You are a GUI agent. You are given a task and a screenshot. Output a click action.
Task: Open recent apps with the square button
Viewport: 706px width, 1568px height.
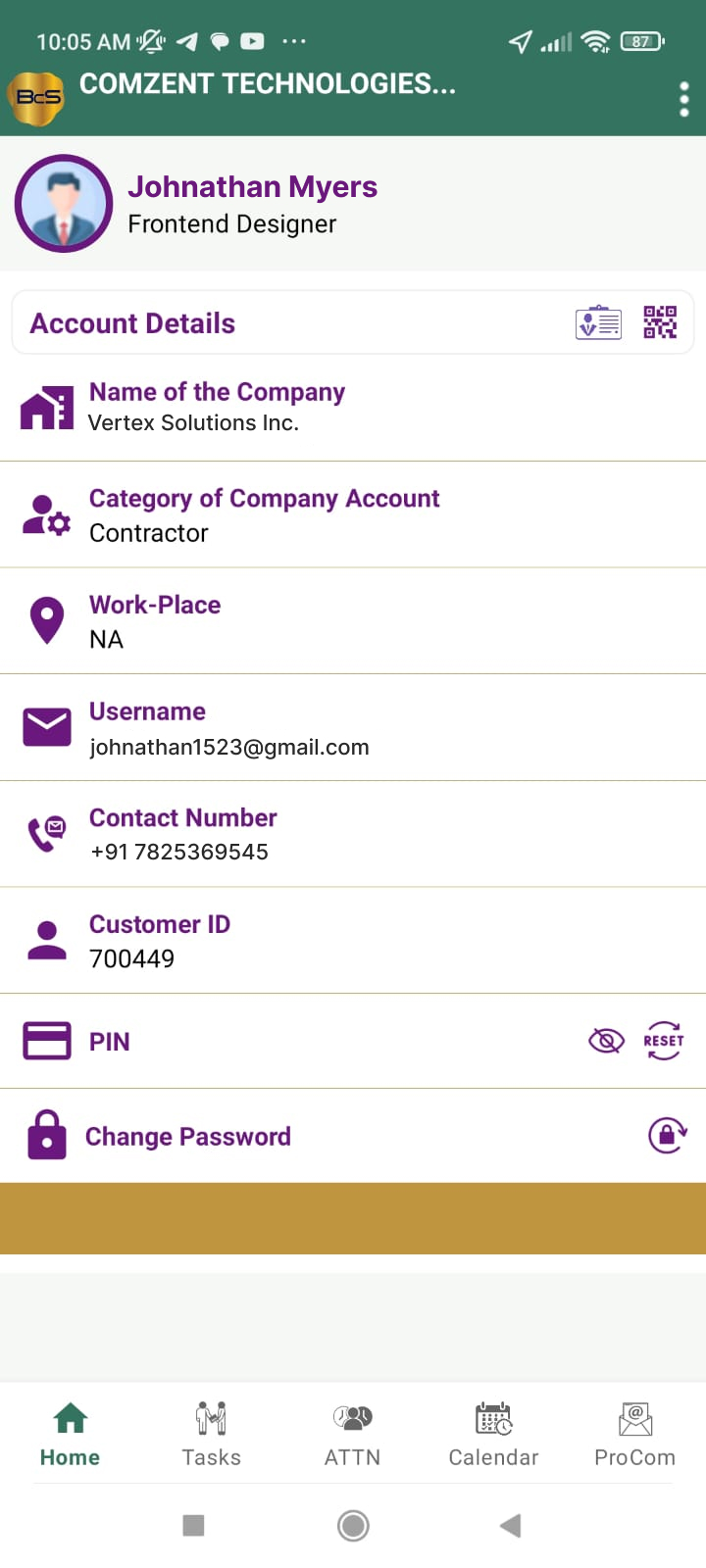click(193, 1525)
